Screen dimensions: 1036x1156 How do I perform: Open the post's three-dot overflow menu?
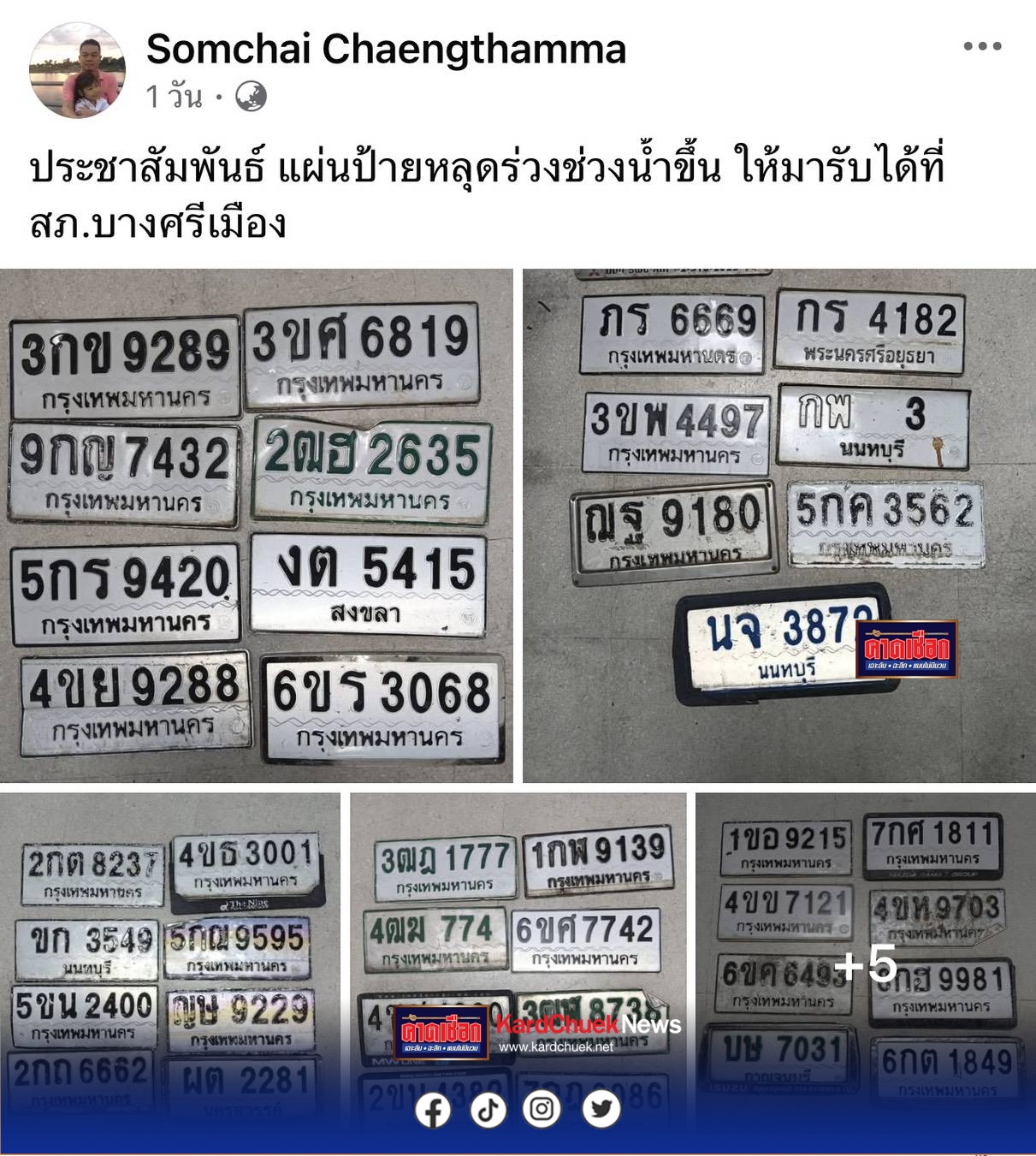click(x=981, y=46)
